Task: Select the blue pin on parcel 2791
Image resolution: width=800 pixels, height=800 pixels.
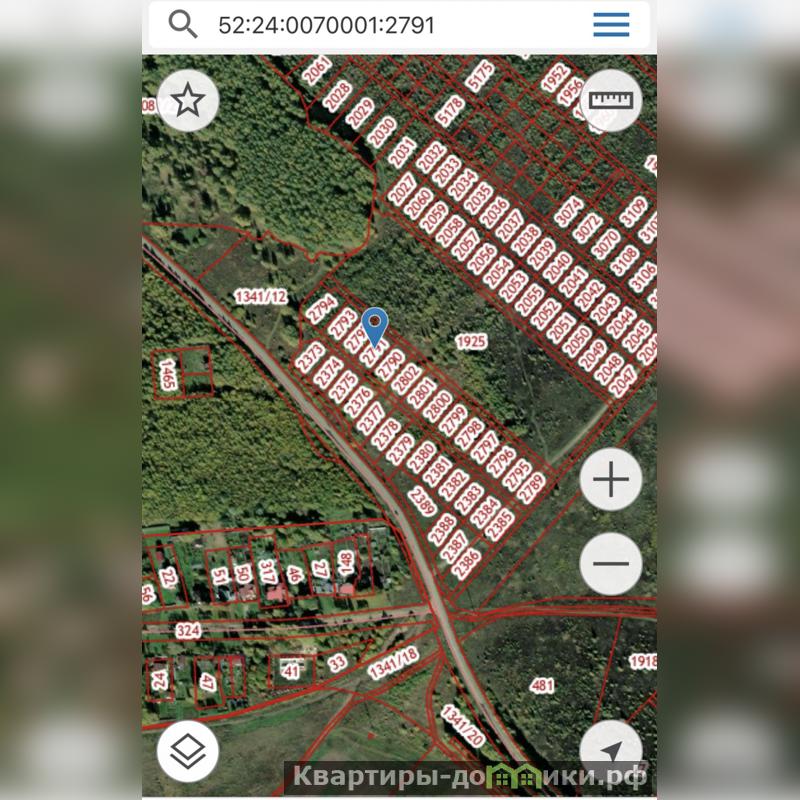Action: pos(375,325)
